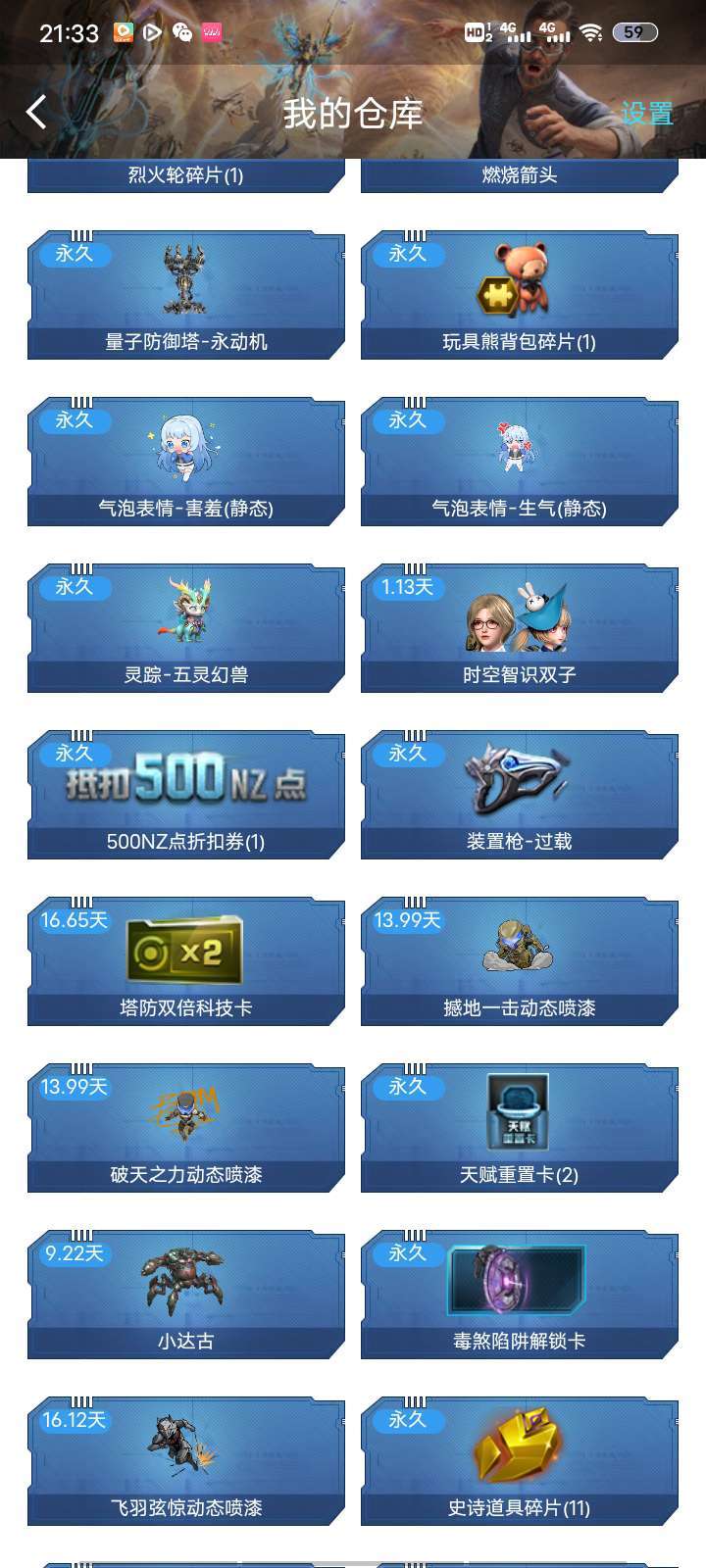Tap the 燃烧箭头 item card
Image resolution: width=706 pixels, height=1568 pixels.
click(x=520, y=175)
